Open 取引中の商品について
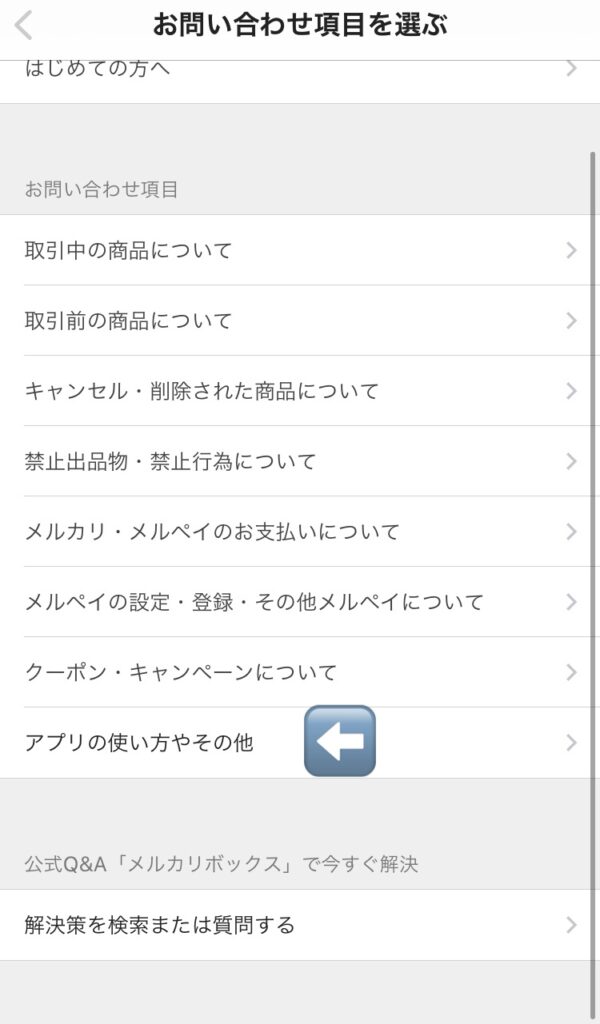 click(300, 250)
